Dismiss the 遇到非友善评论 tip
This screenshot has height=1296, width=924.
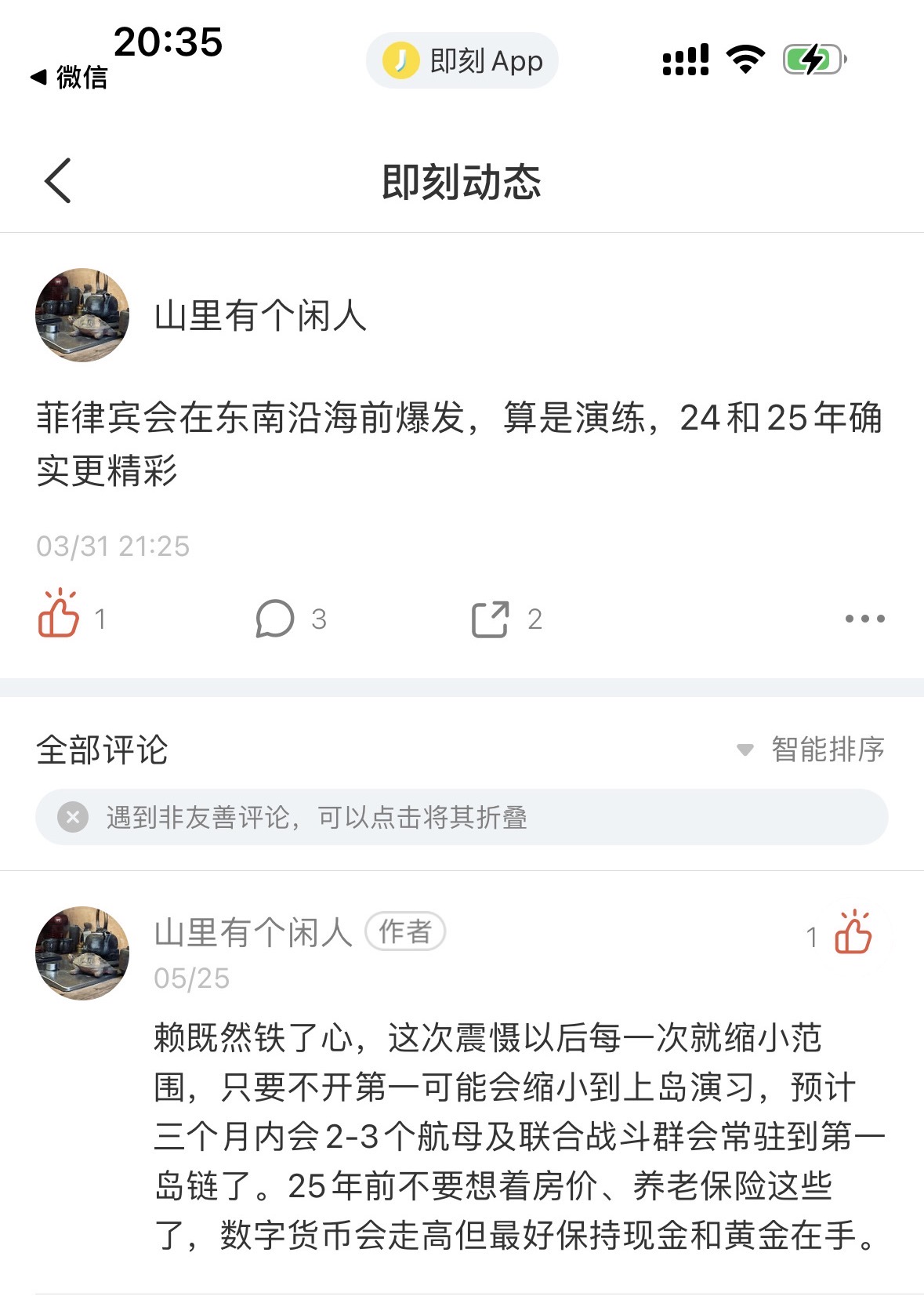[x=73, y=817]
